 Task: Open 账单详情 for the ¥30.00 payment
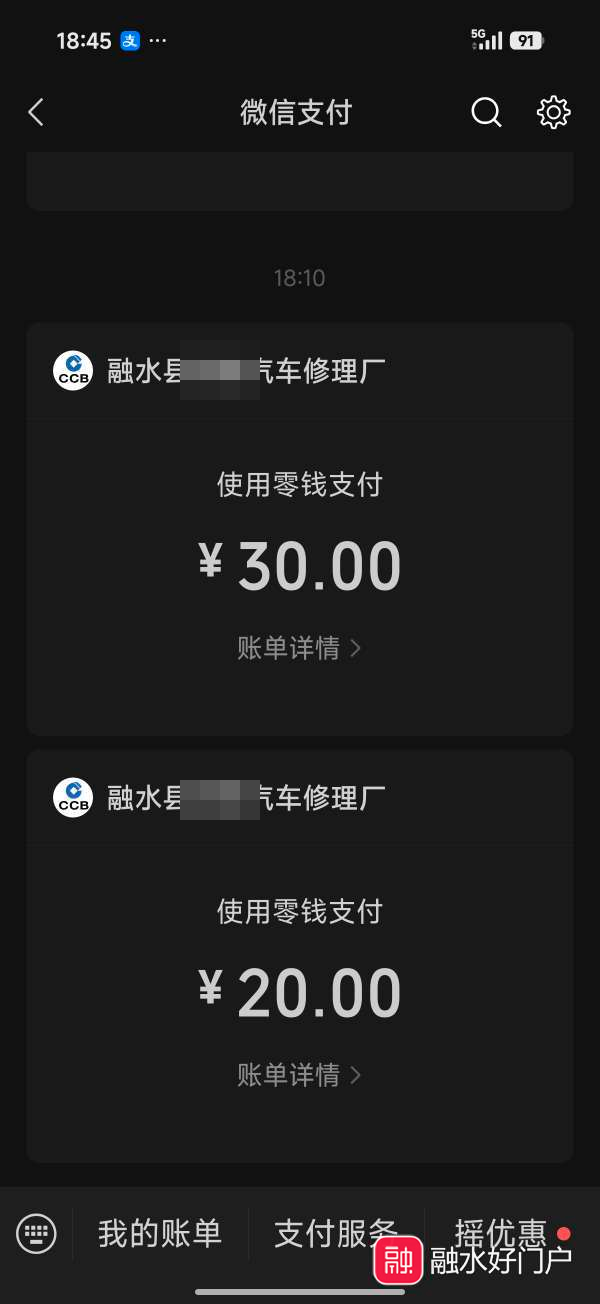pyautogui.click(x=299, y=648)
